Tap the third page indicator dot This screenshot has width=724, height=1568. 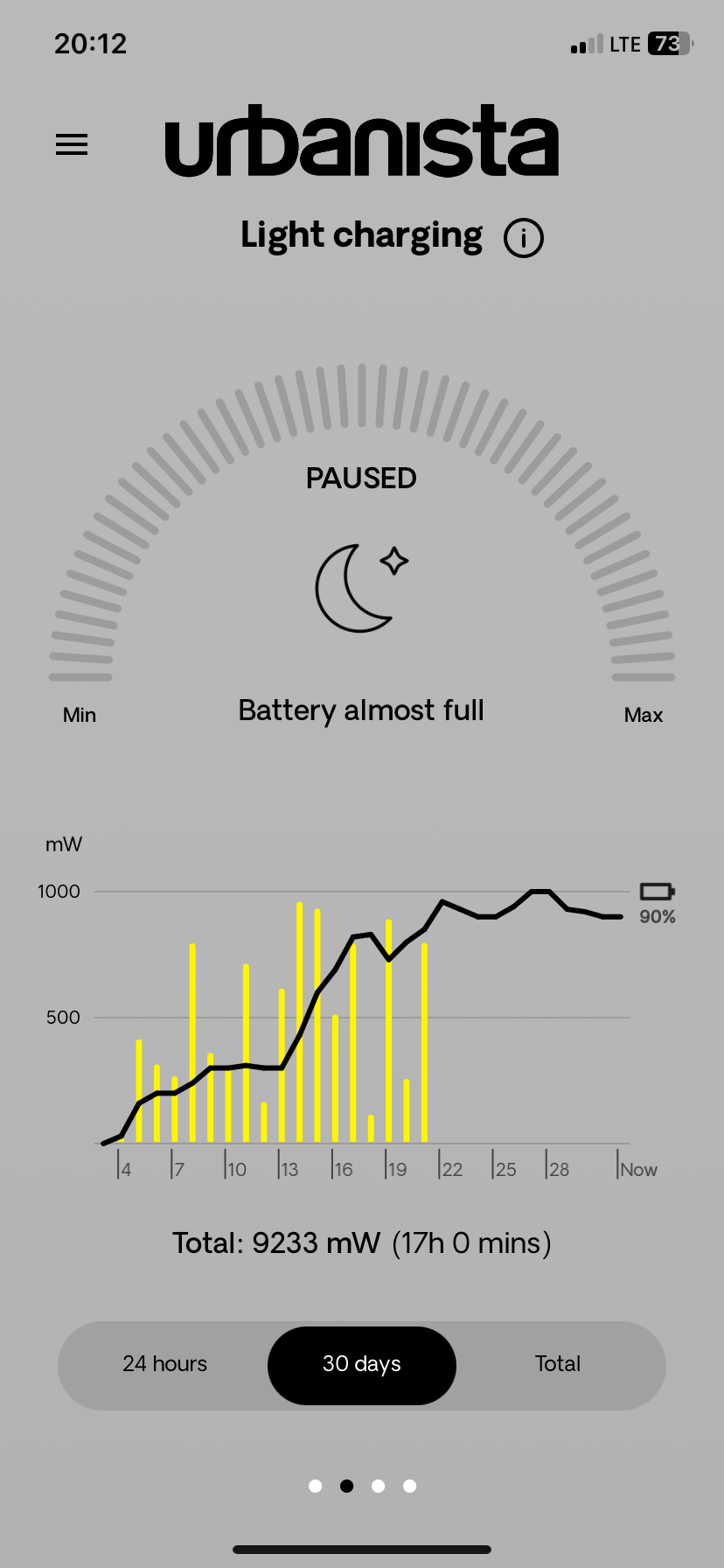(x=378, y=1485)
